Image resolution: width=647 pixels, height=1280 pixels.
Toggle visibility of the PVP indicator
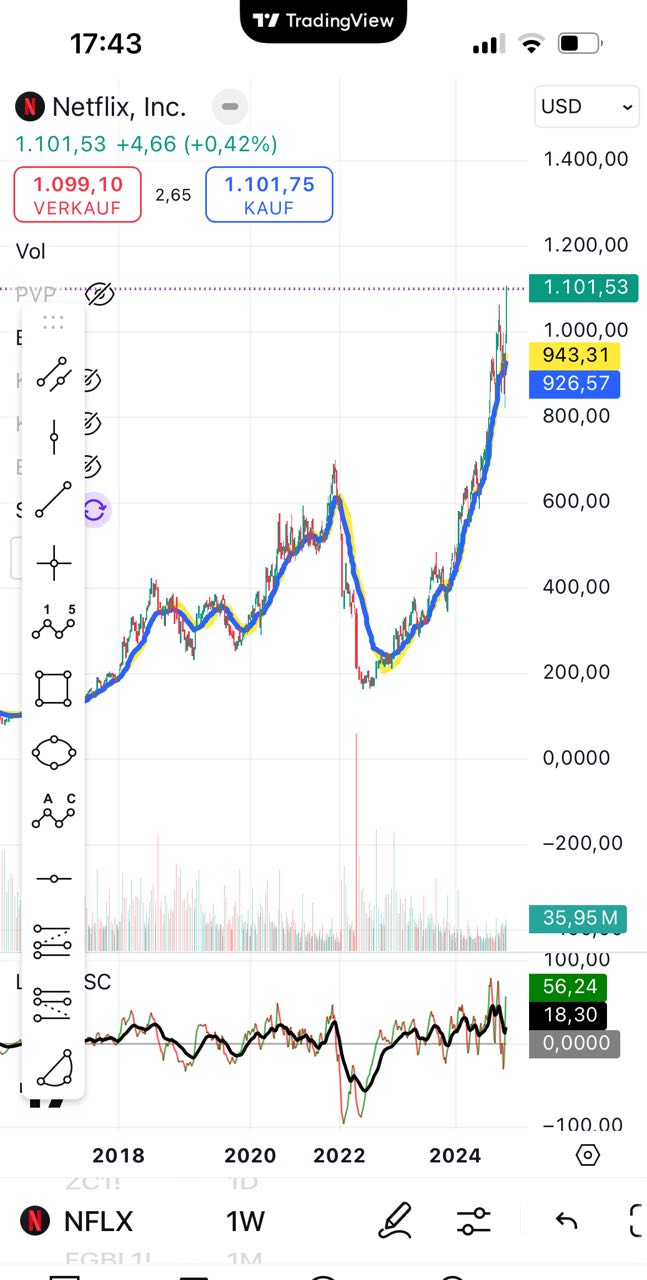pos(99,294)
